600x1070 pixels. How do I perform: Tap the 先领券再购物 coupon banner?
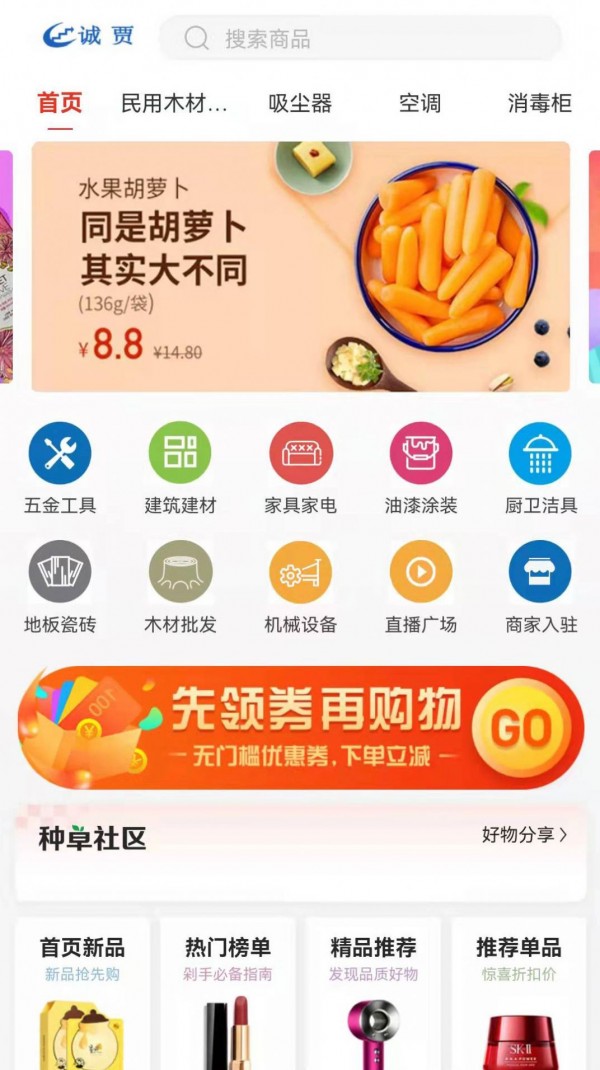click(300, 728)
